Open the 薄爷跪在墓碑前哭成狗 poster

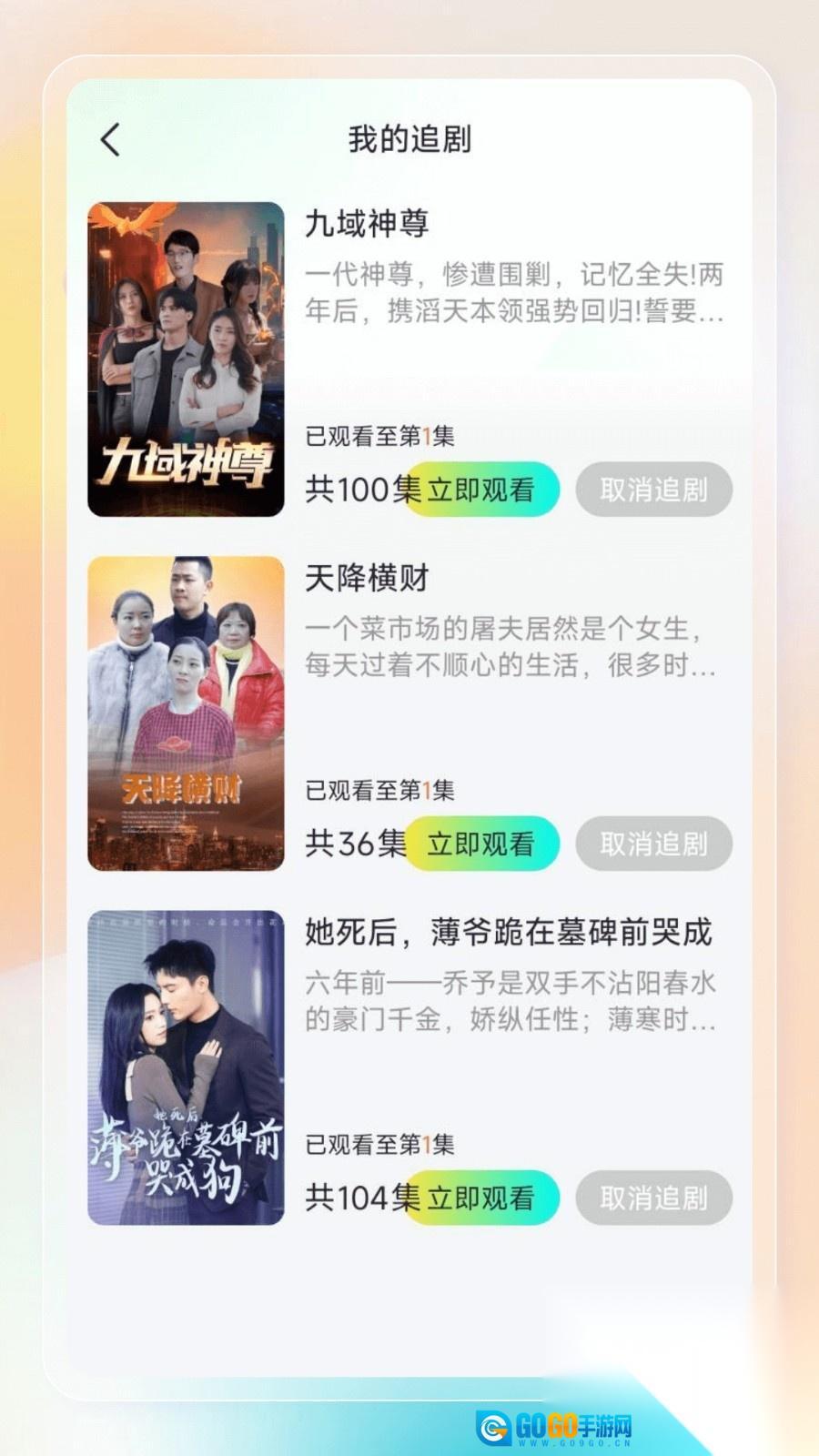[x=186, y=1067]
